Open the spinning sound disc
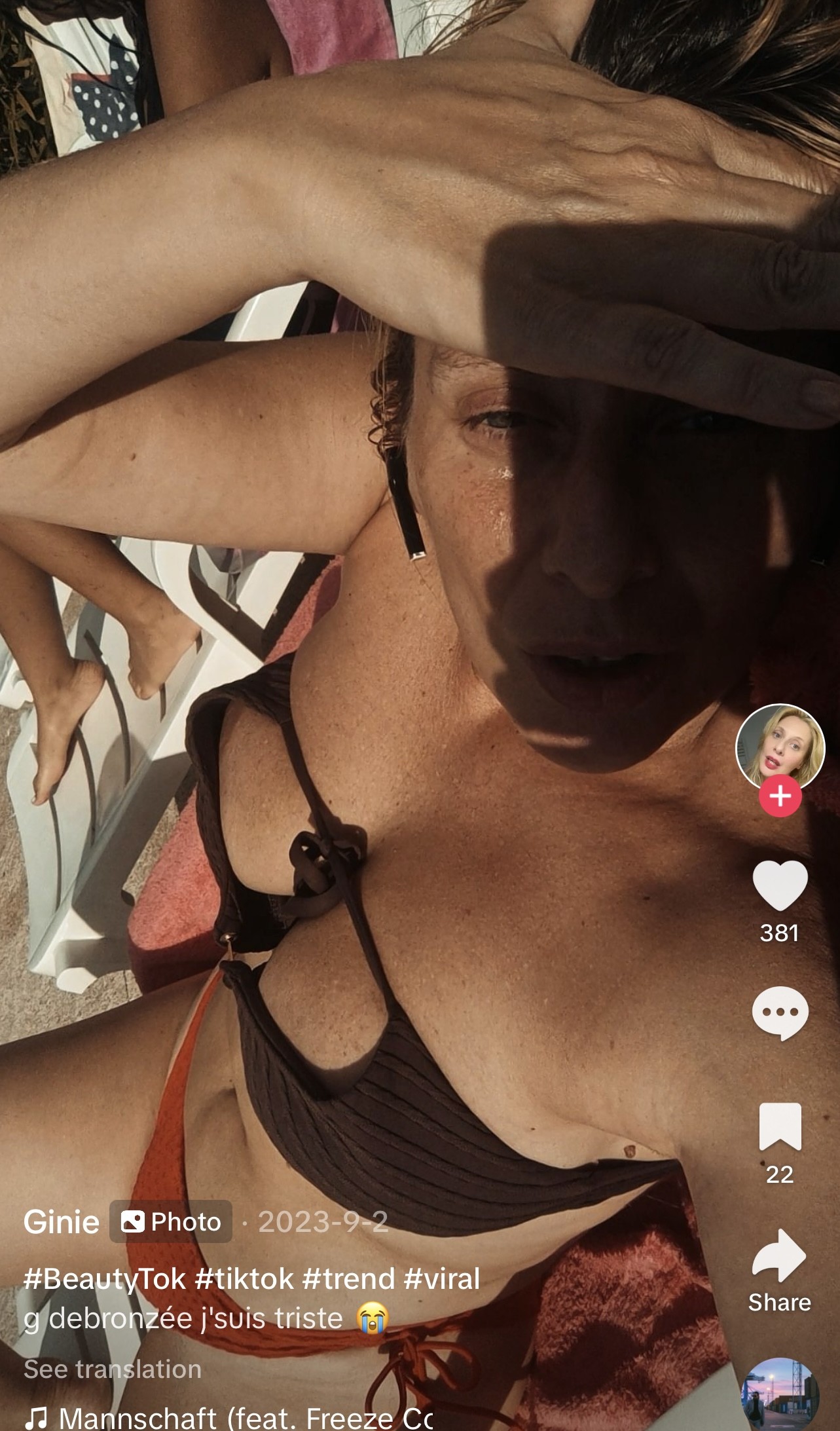840x1431 pixels. click(780, 1395)
